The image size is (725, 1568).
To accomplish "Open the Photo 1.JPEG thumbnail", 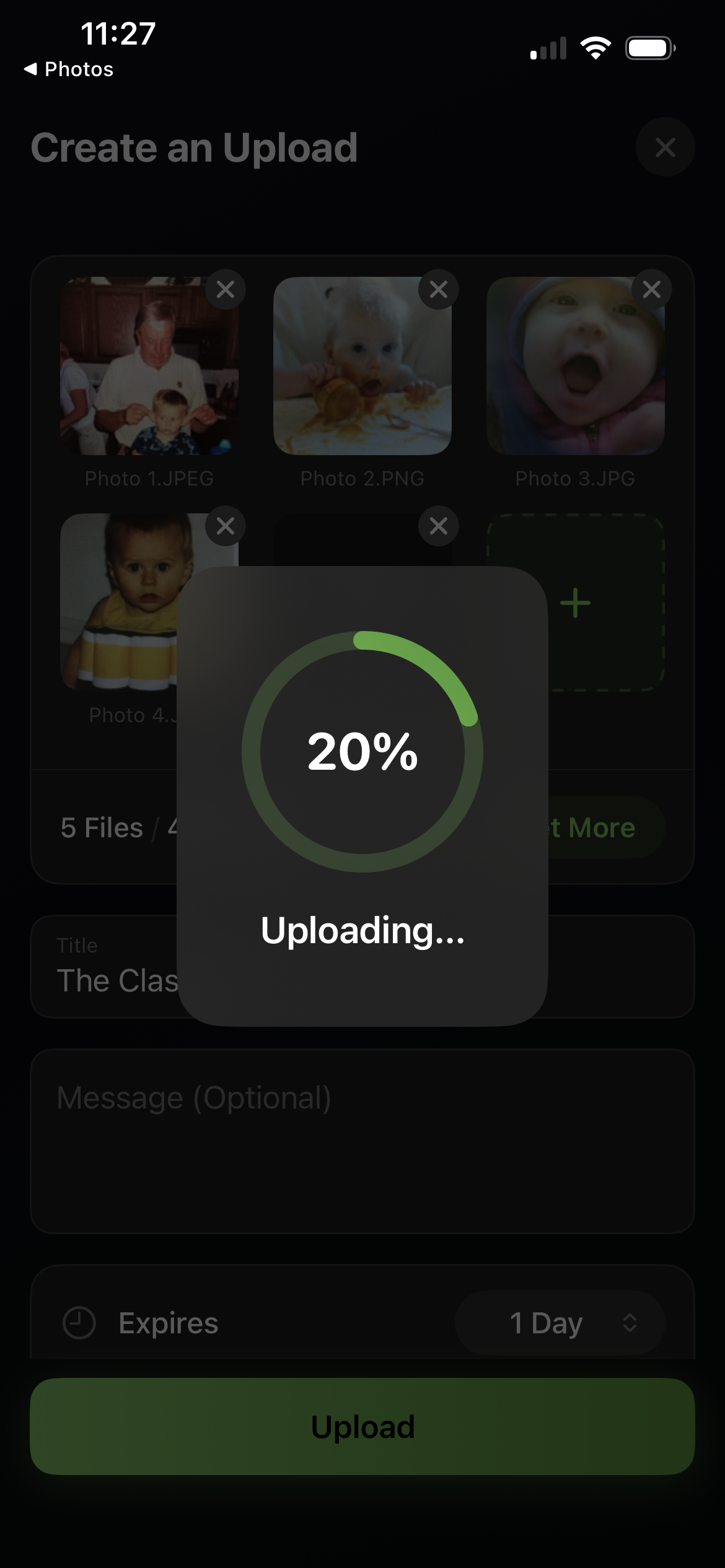I will (x=149, y=367).
